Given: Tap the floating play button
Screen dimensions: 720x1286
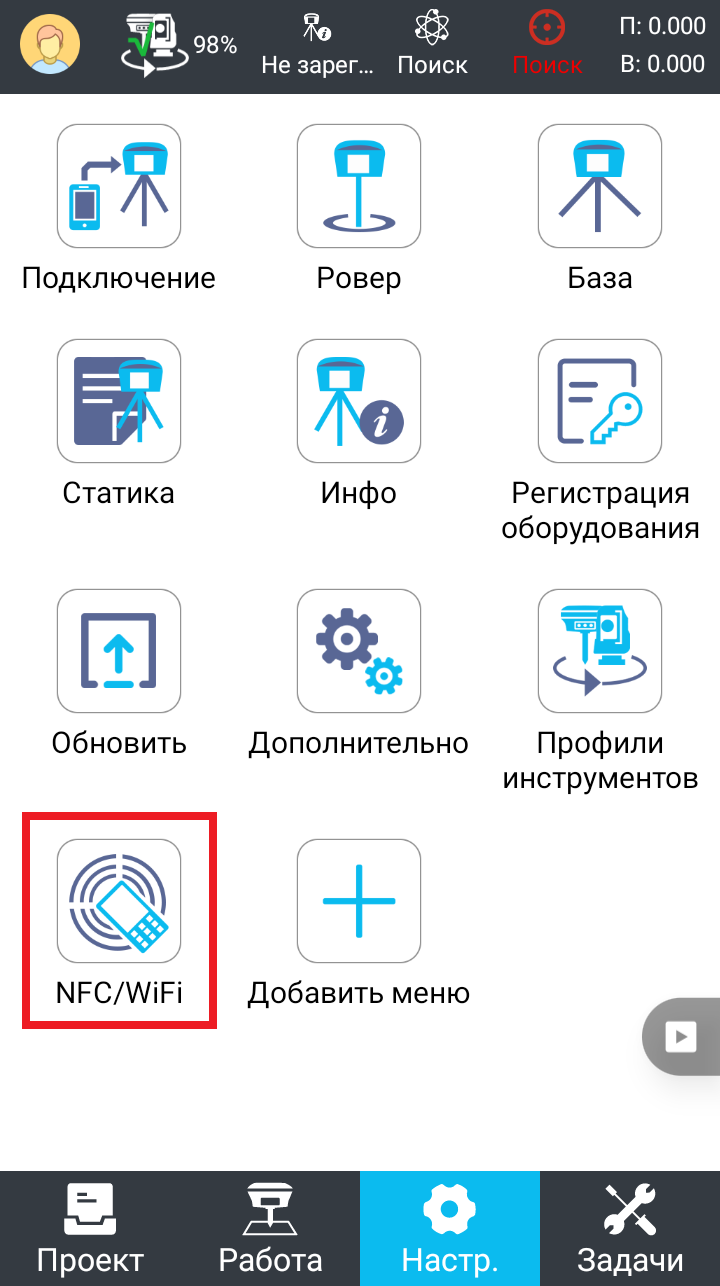Looking at the screenshot, I should click(682, 1037).
